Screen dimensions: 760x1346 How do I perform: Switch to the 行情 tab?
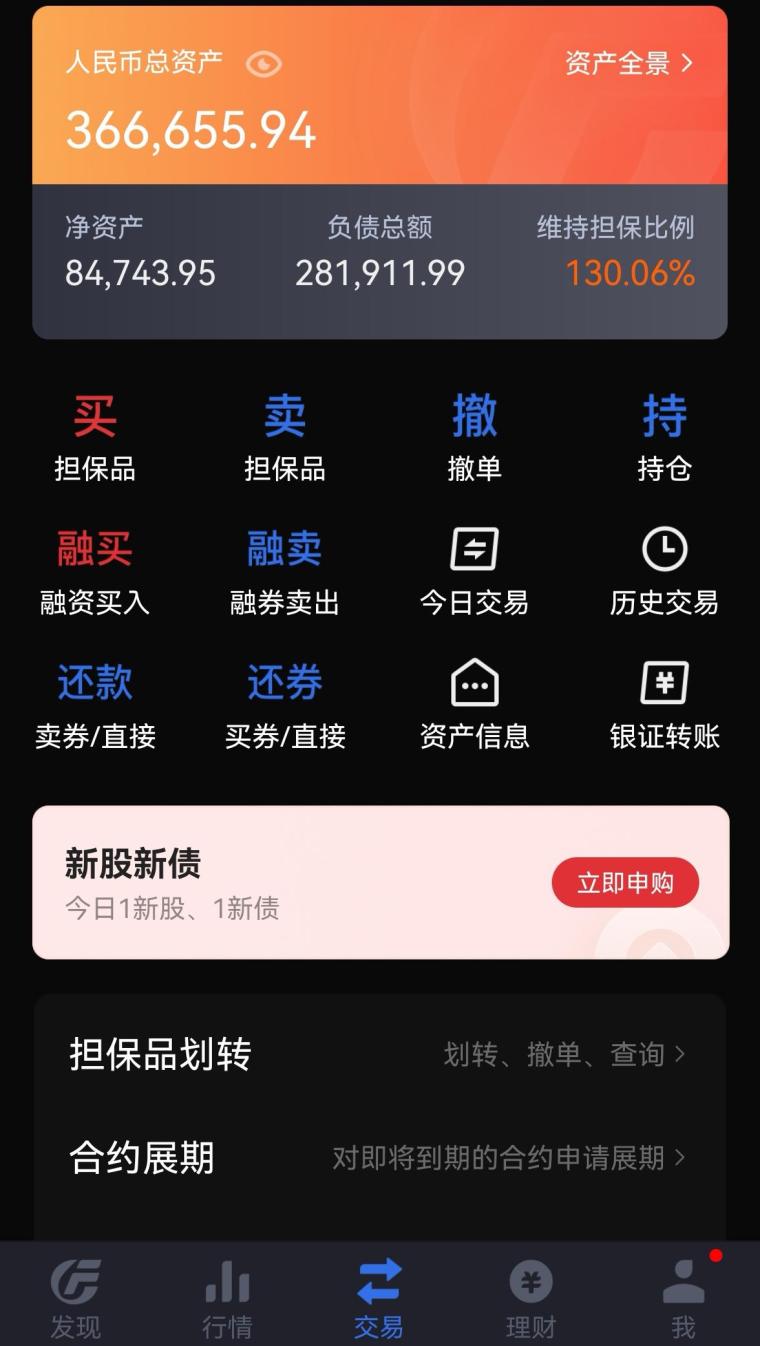tap(227, 1298)
